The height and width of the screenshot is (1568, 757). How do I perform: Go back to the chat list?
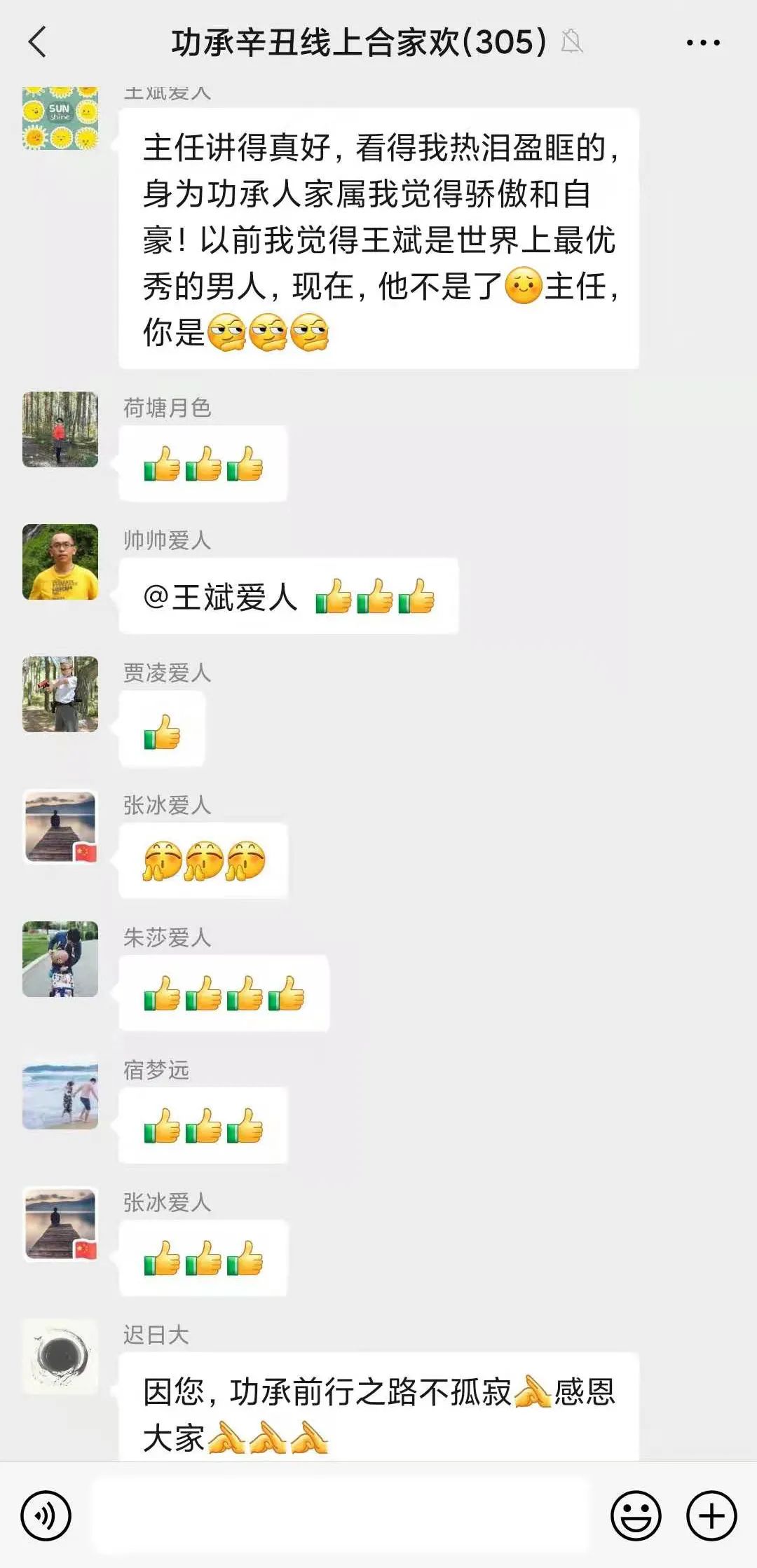pyautogui.click(x=38, y=42)
